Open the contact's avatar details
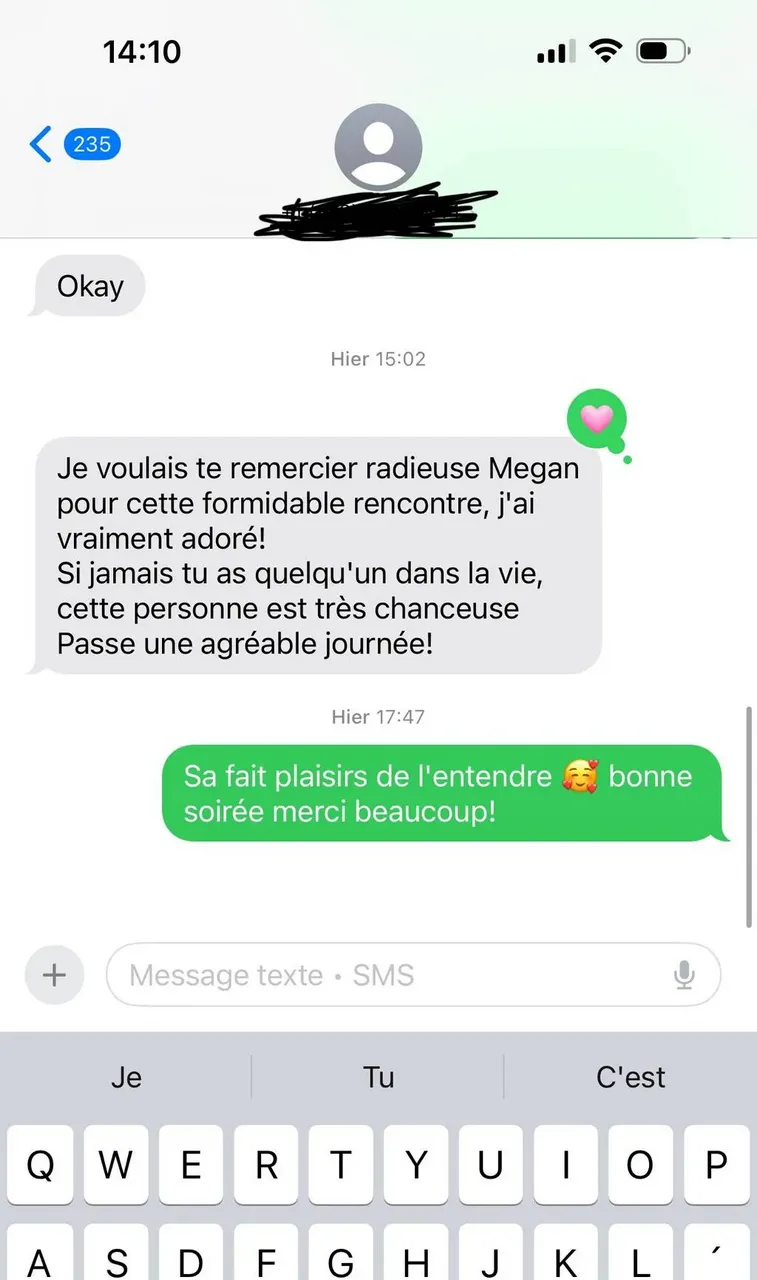The width and height of the screenshot is (757, 1280). point(378,147)
